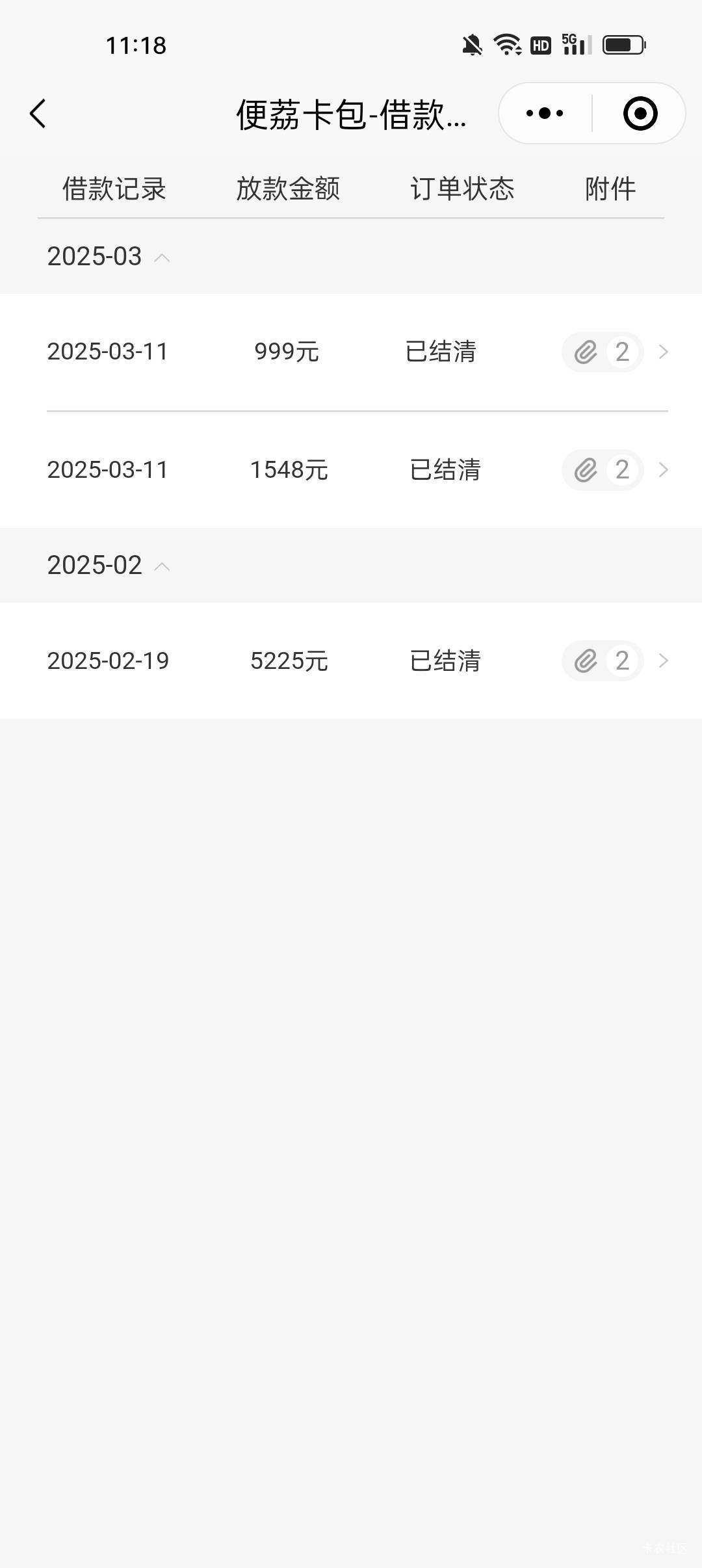
Task: Open the 1548元 loan record
Action: pos(351,469)
